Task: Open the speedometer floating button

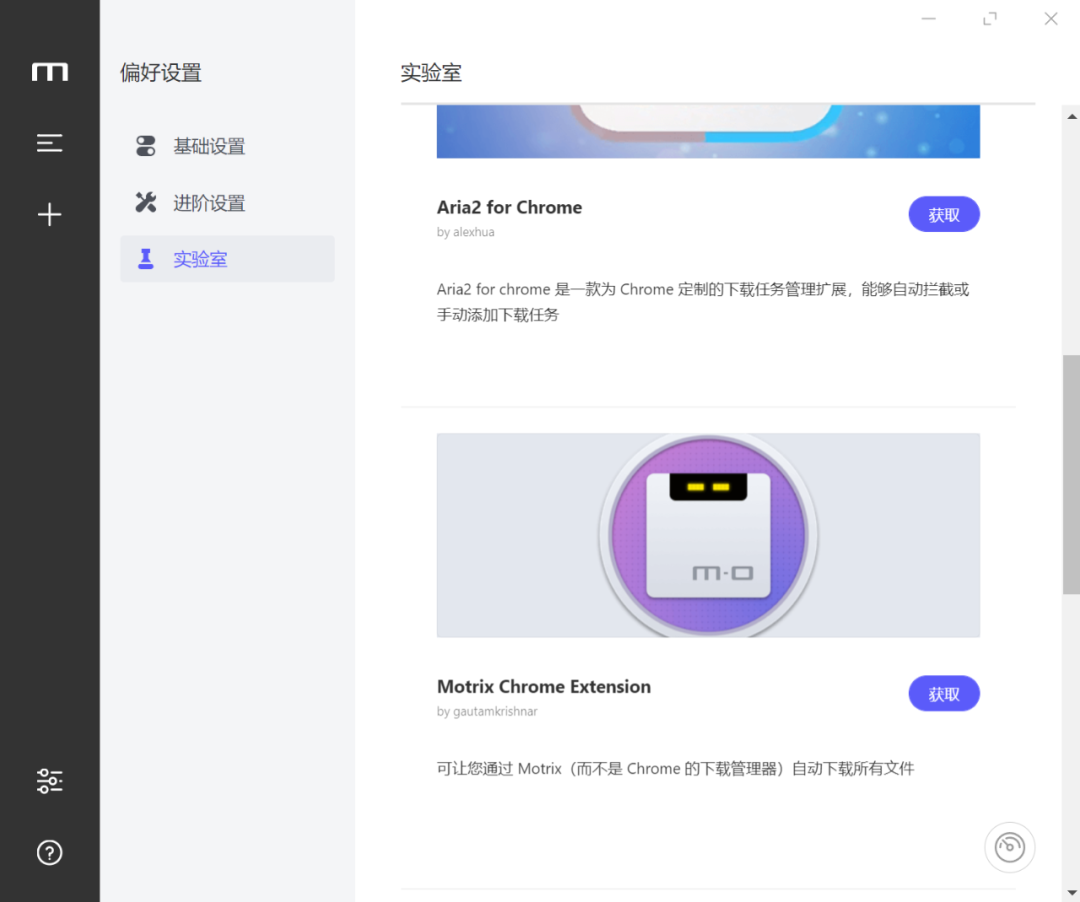Action: (1009, 848)
